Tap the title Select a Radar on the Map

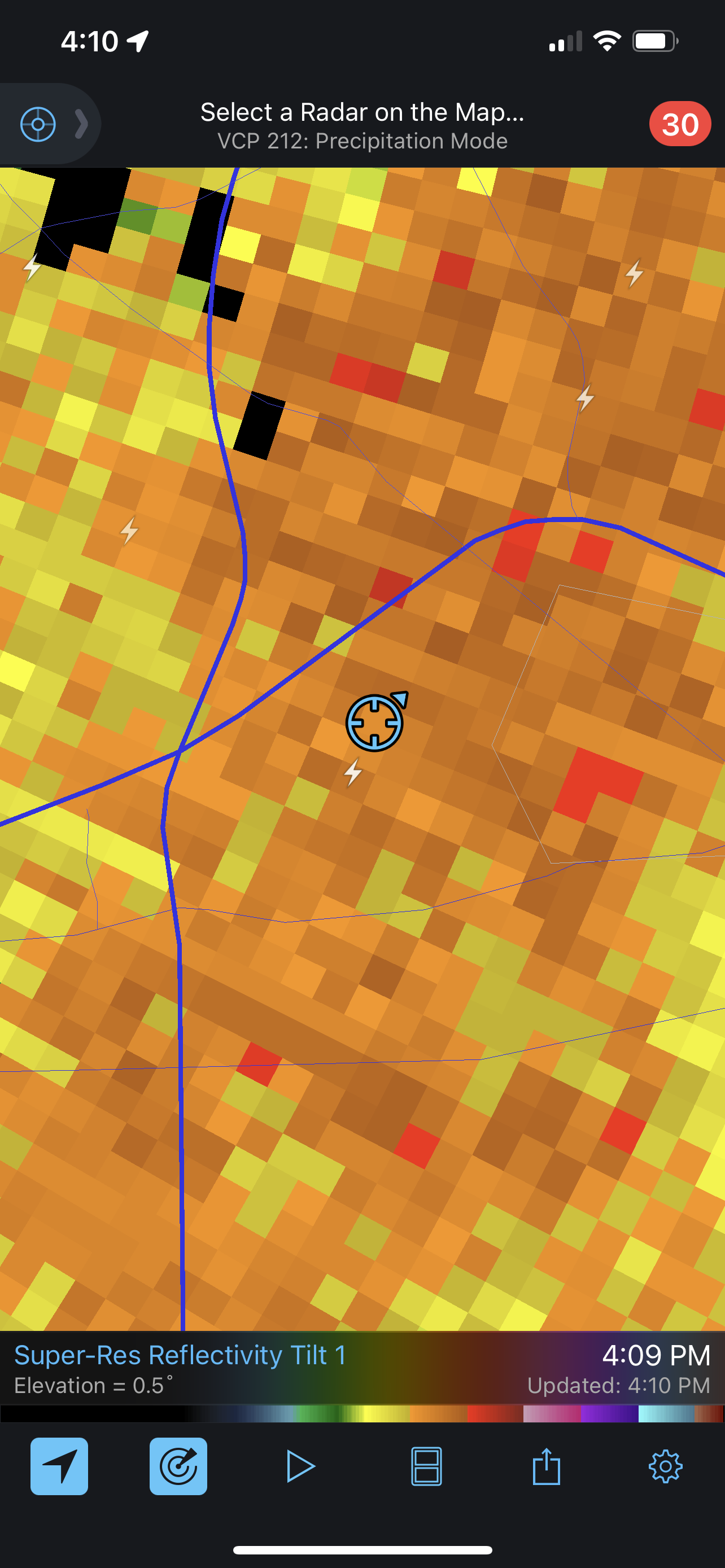pyautogui.click(x=362, y=112)
